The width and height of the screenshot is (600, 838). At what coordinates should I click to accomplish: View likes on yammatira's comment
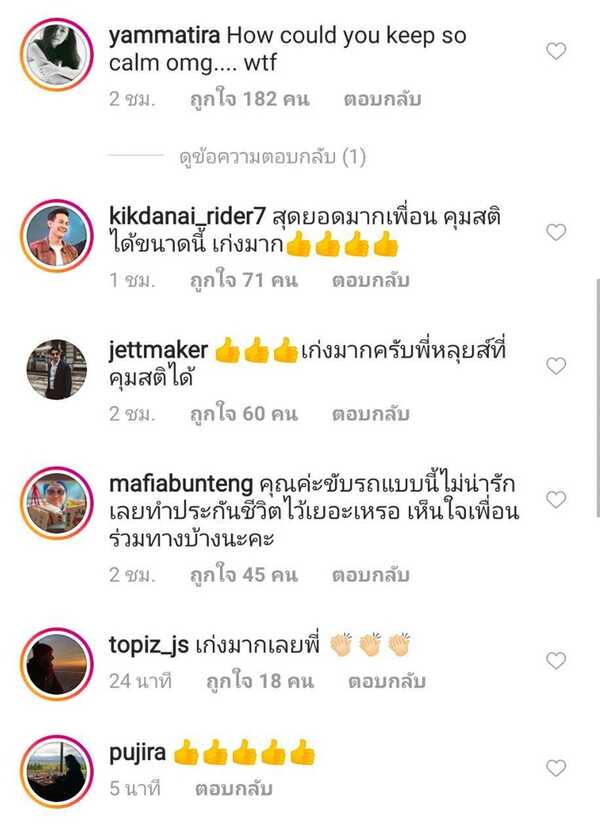249,99
